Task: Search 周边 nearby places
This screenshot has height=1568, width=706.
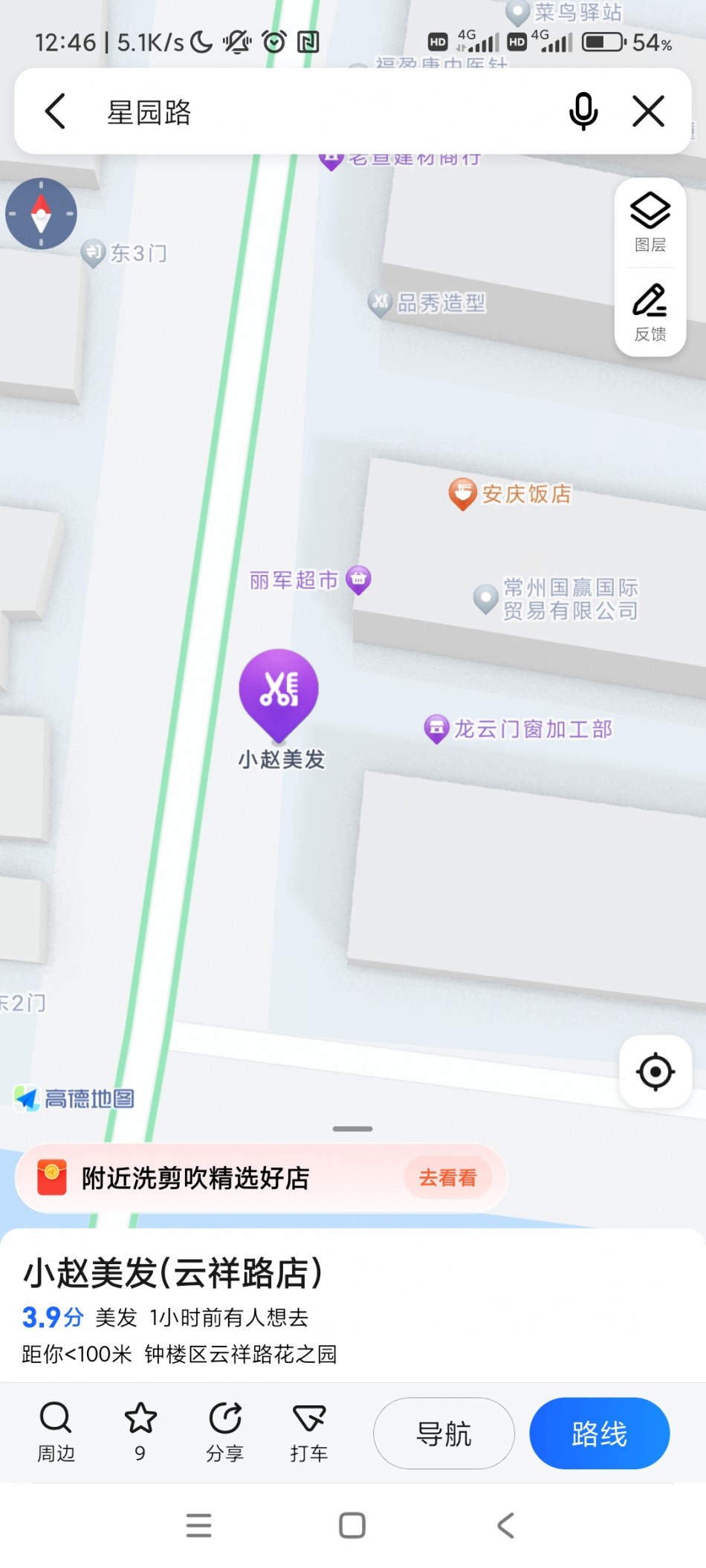Action: click(x=56, y=1431)
